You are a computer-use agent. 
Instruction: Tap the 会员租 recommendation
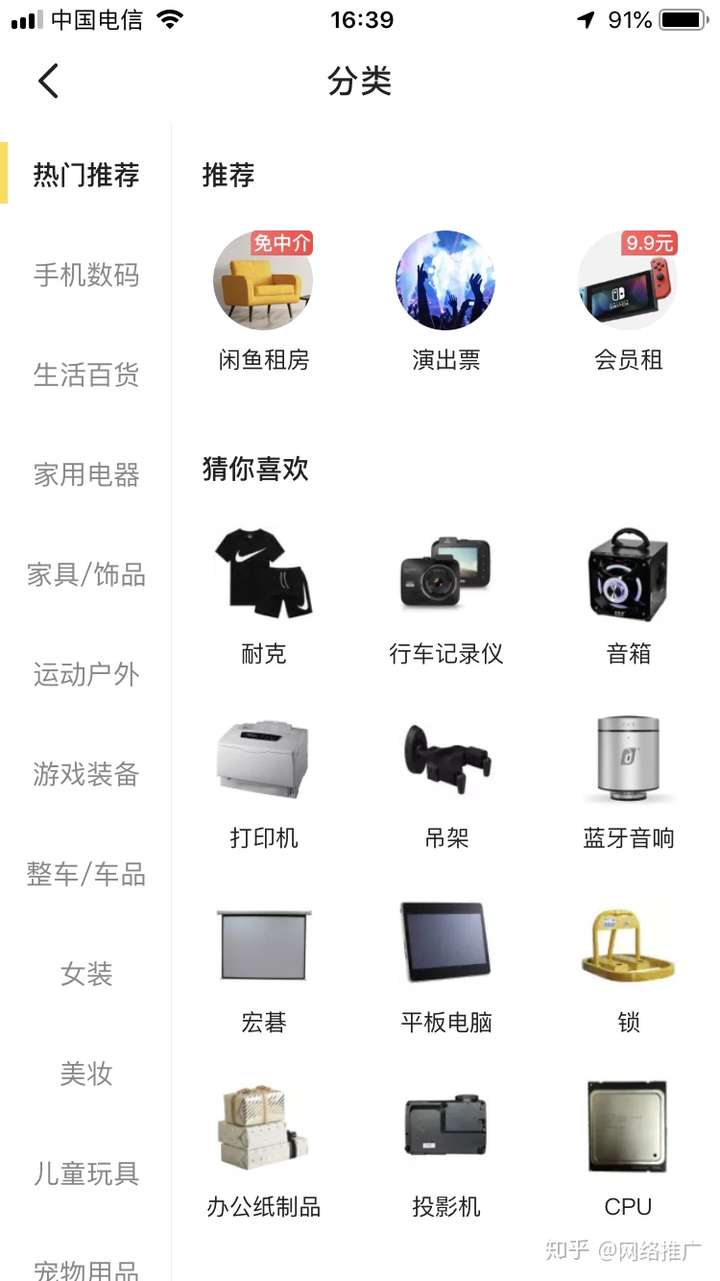(628, 300)
